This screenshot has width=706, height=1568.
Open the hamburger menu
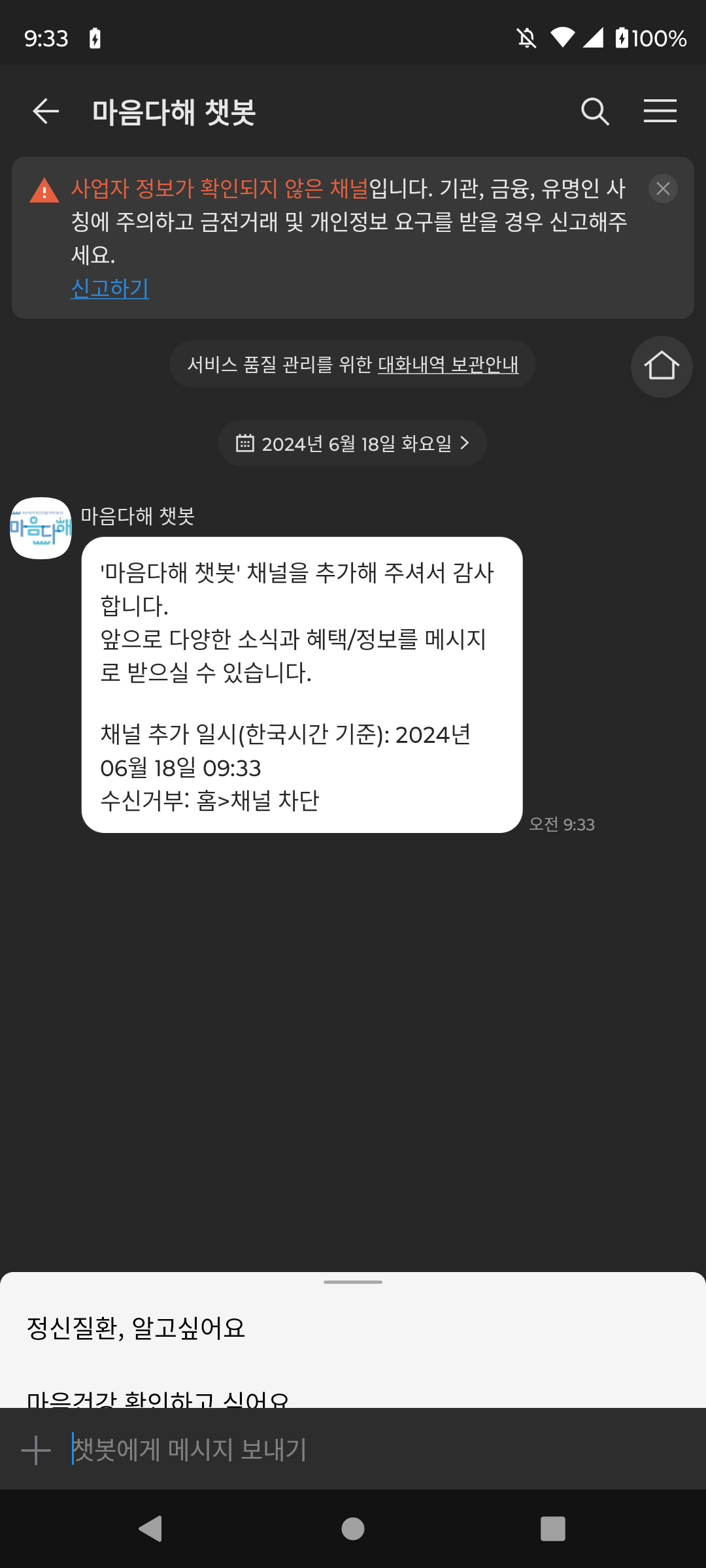click(660, 112)
